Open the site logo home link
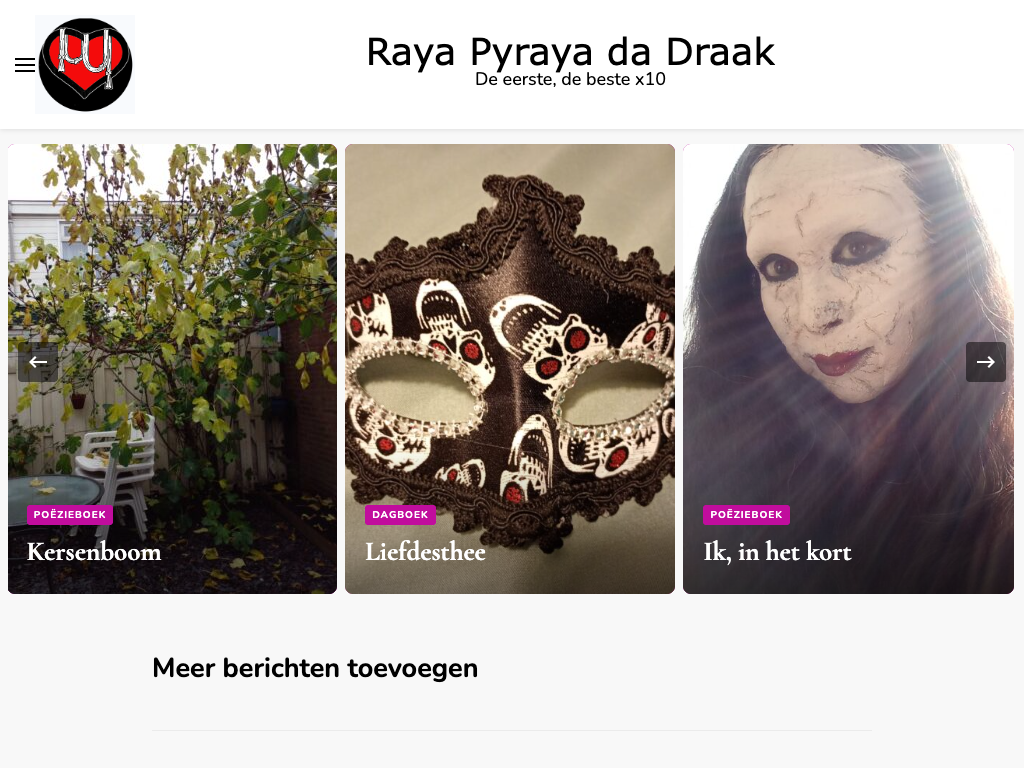The height and width of the screenshot is (768, 1024). pos(85,65)
